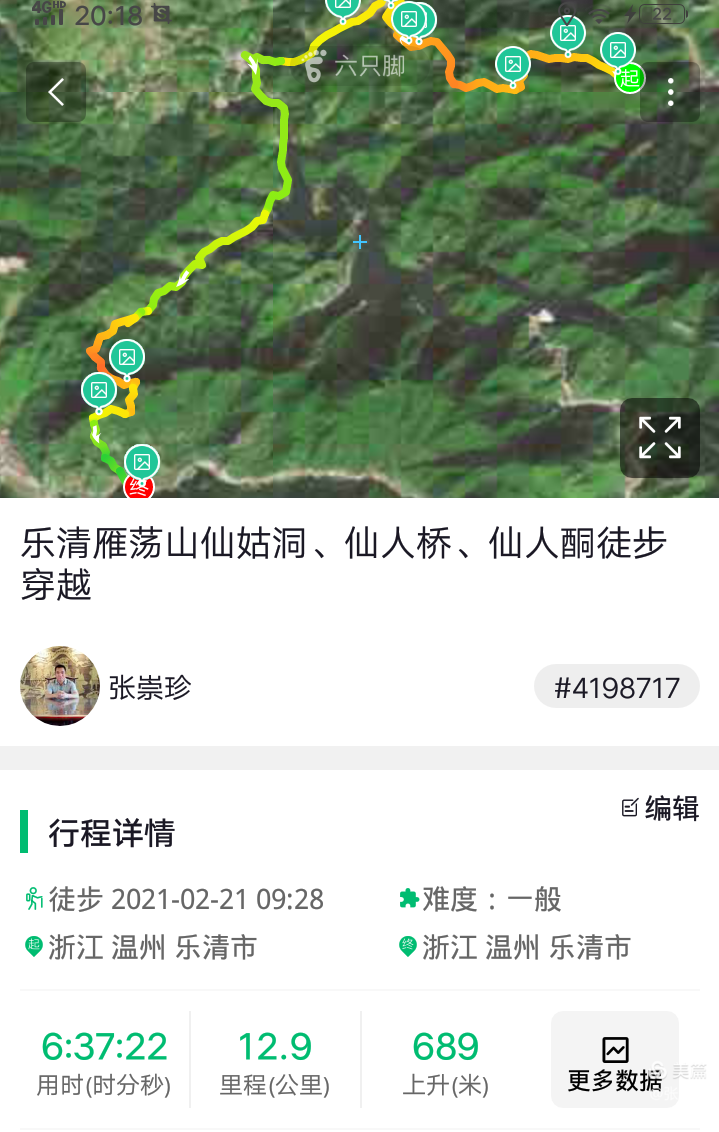719x1132 pixels.
Task: Tap the green 起 start-point marker
Action: [629, 78]
